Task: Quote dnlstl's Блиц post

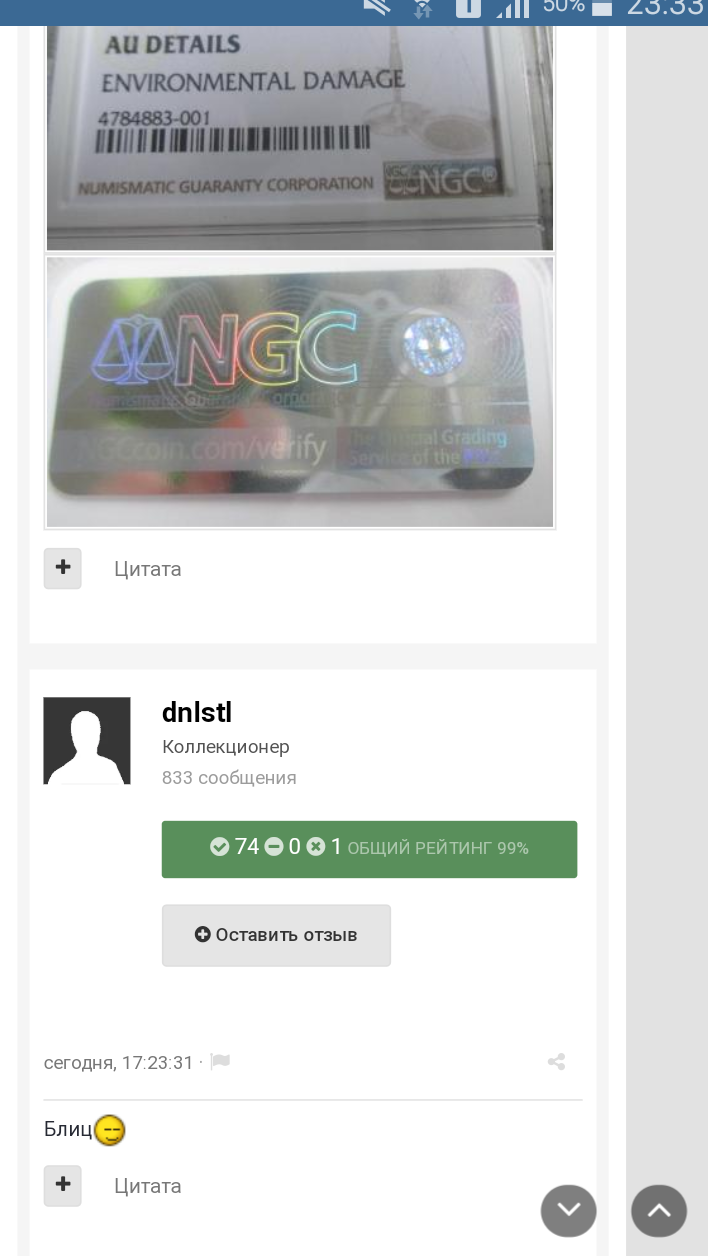Action: 148,1186
